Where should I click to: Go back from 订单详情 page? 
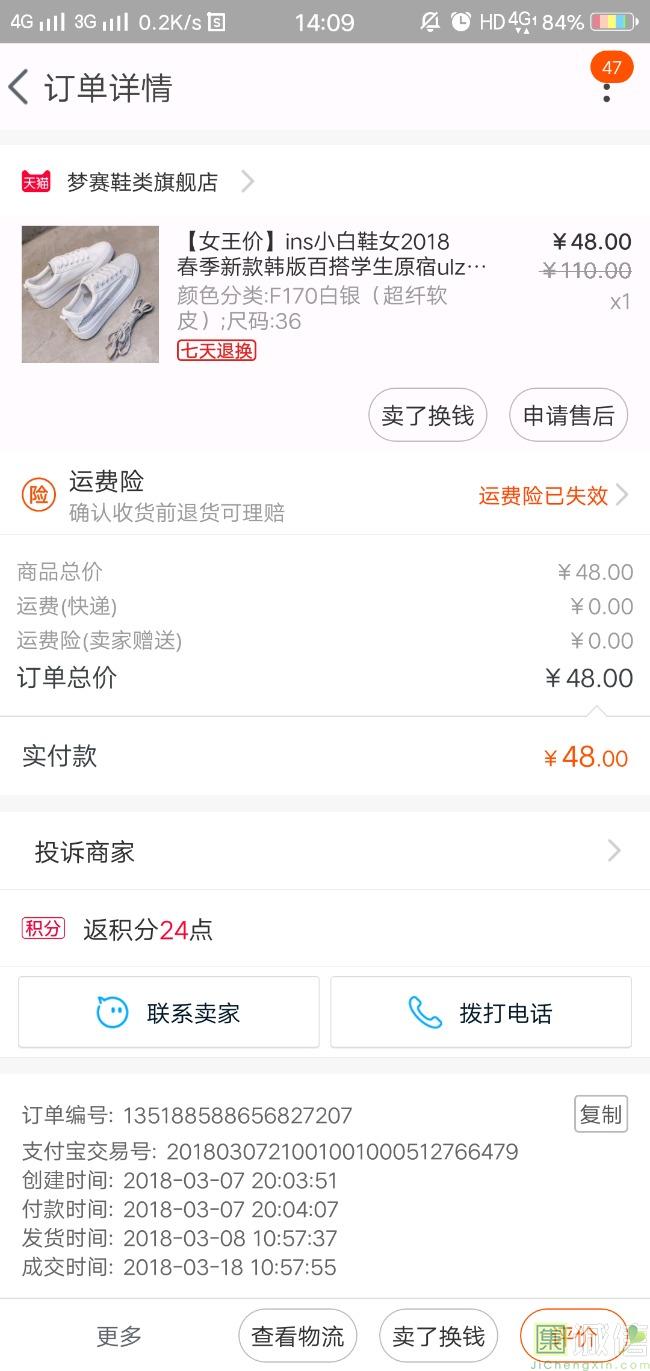20,88
